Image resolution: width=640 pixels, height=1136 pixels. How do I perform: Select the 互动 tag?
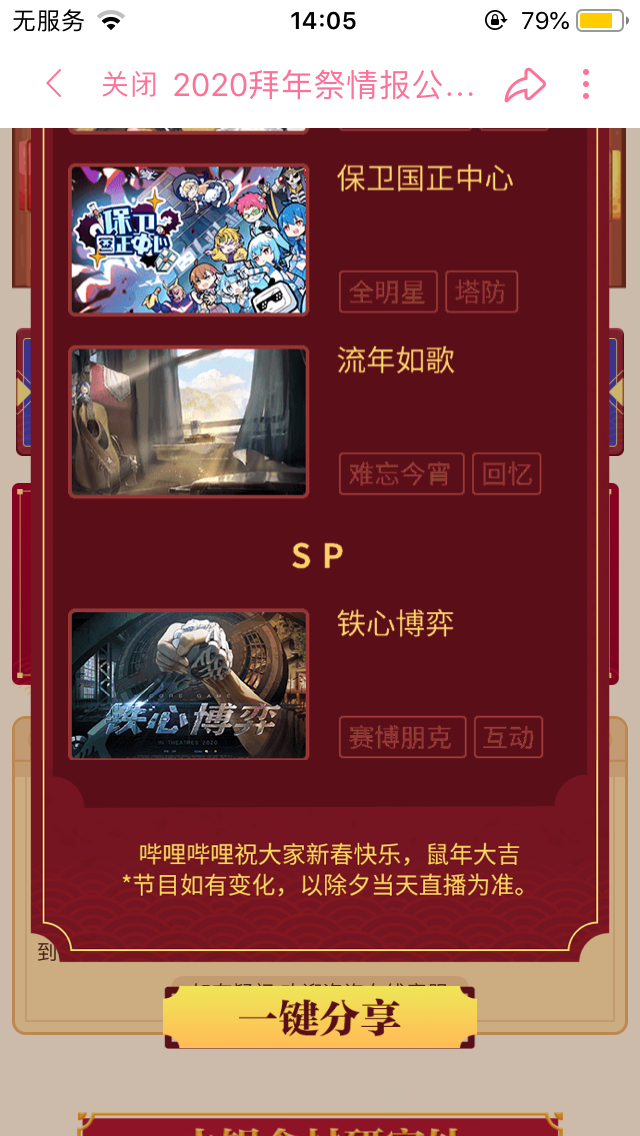[508, 738]
